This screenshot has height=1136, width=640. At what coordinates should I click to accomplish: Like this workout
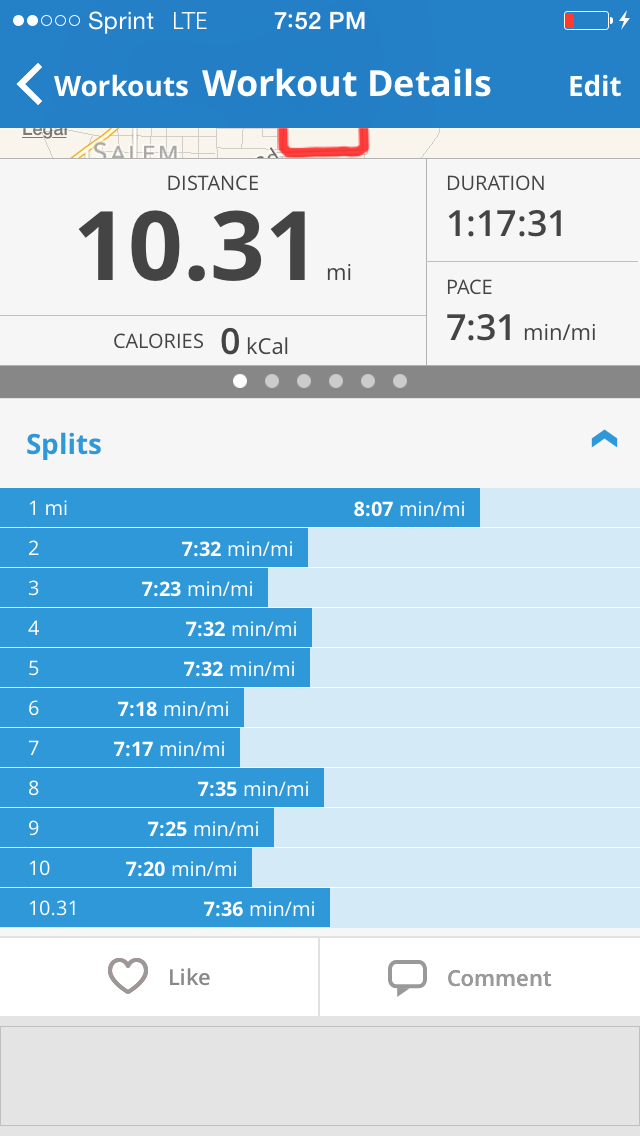click(160, 977)
